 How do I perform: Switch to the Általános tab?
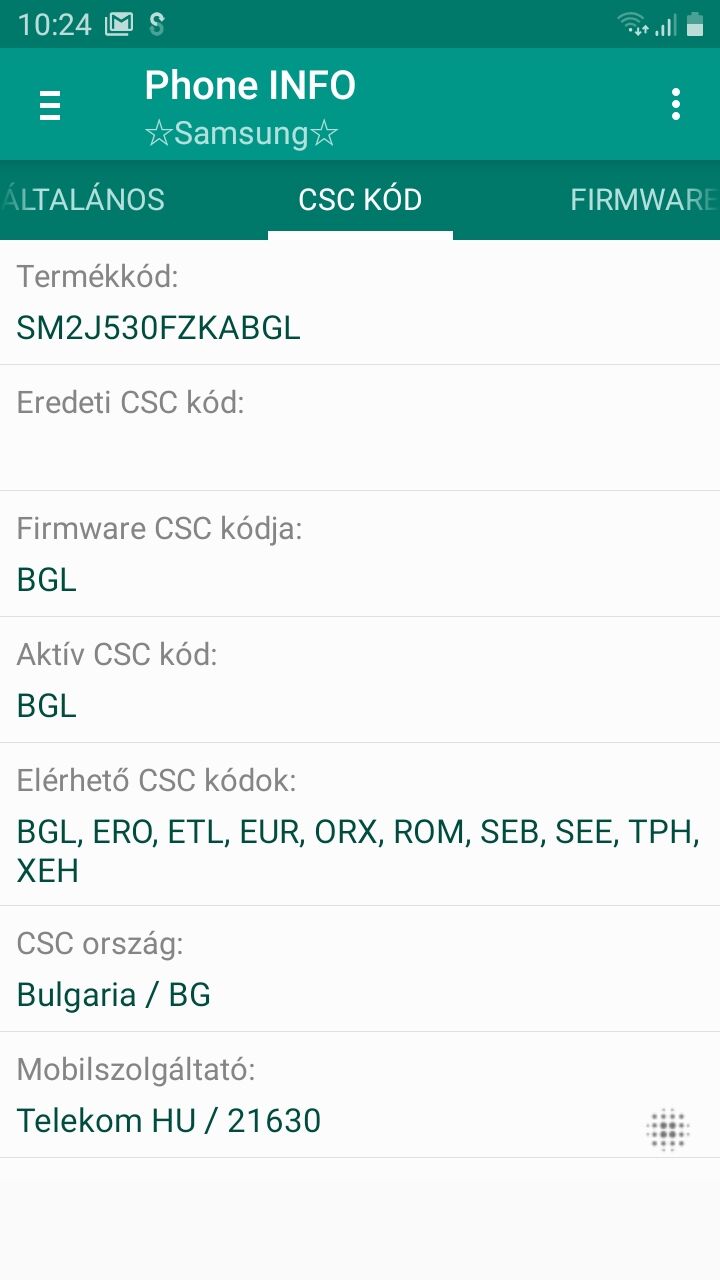coord(84,199)
